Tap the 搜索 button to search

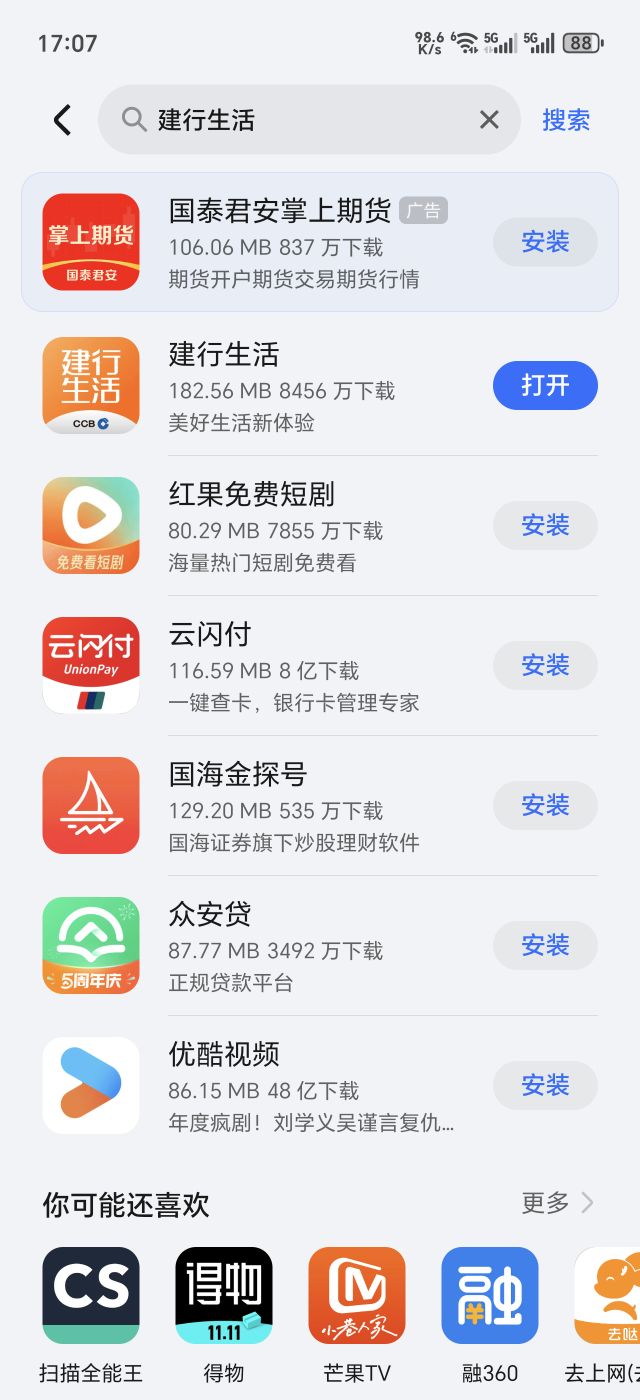566,120
